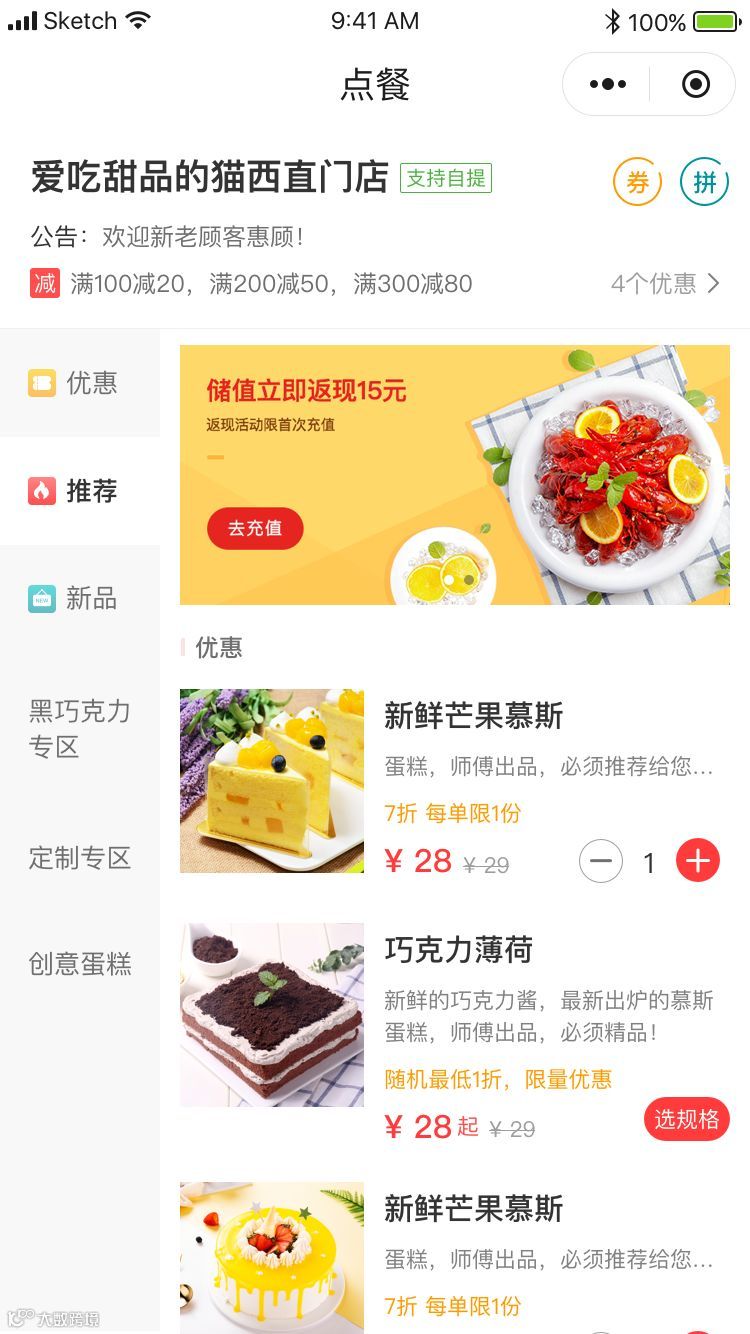View the mango mousse slices product photo

(272, 780)
